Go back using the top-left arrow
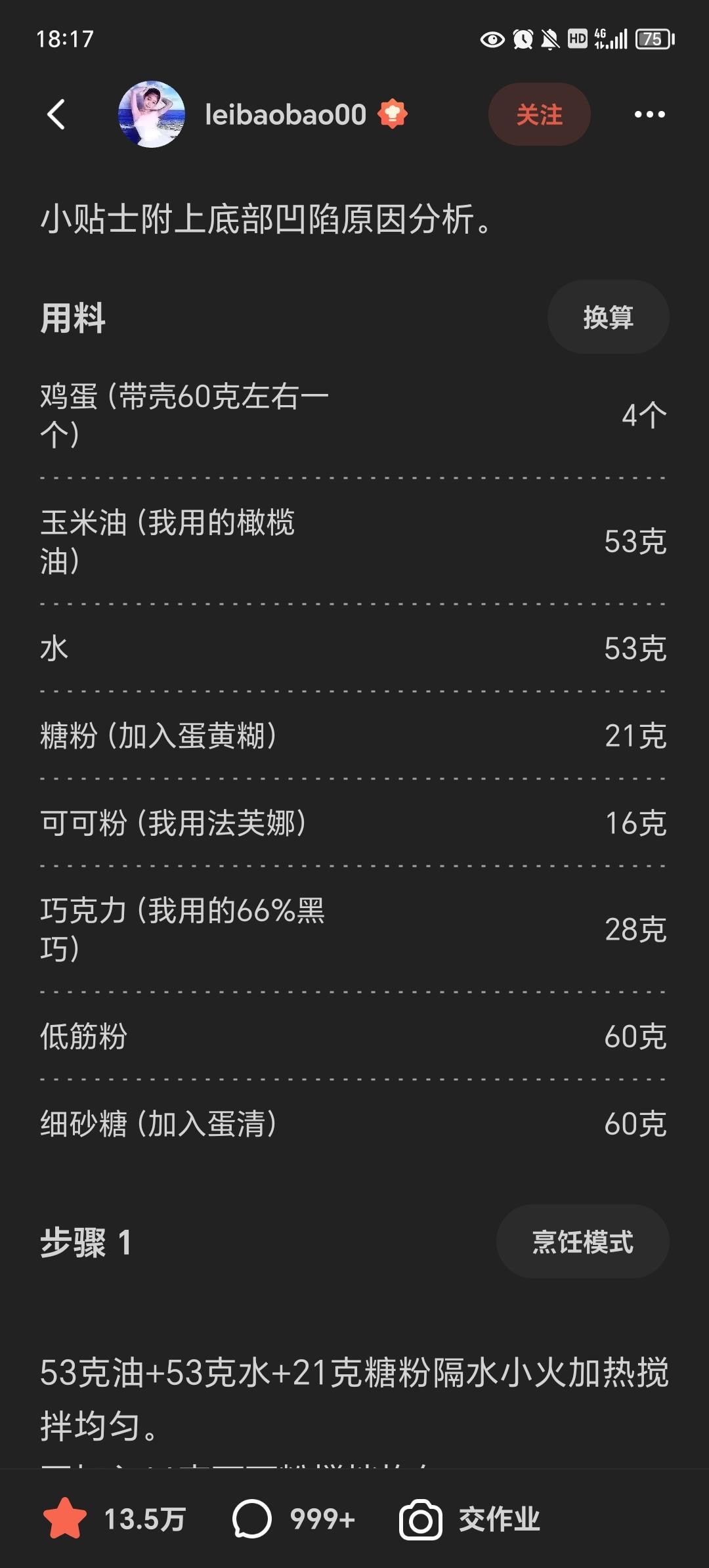Viewport: 709px width, 1568px height. [57, 114]
